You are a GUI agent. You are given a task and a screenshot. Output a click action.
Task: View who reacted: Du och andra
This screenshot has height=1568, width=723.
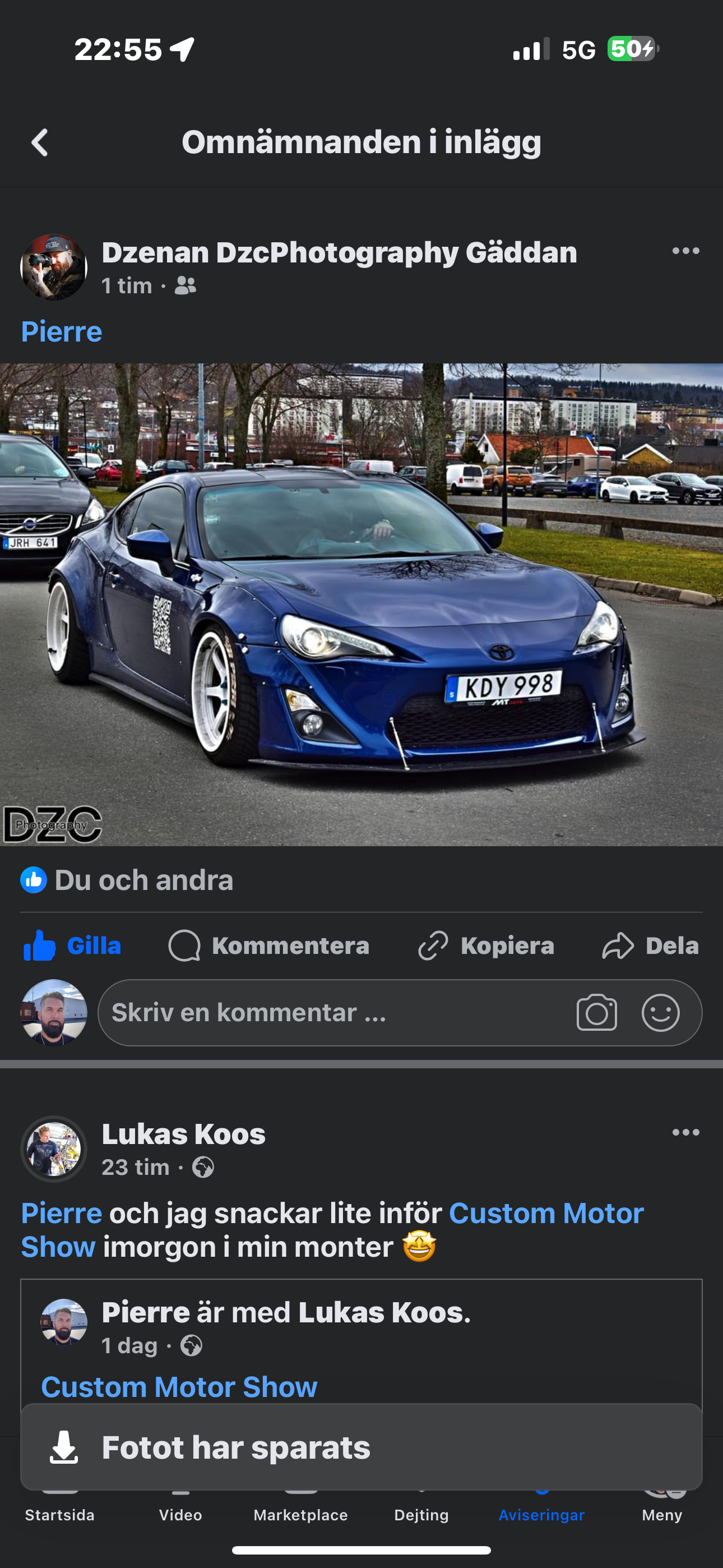pos(127,879)
